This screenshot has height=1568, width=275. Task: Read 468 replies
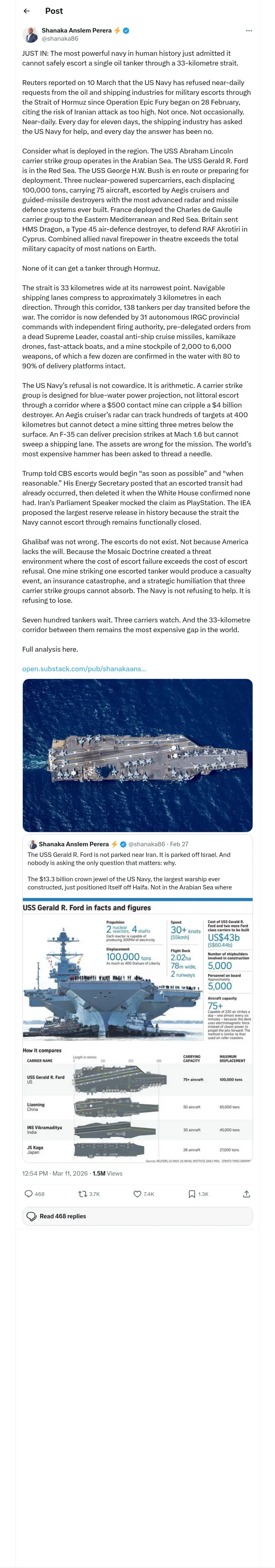click(137, 1216)
